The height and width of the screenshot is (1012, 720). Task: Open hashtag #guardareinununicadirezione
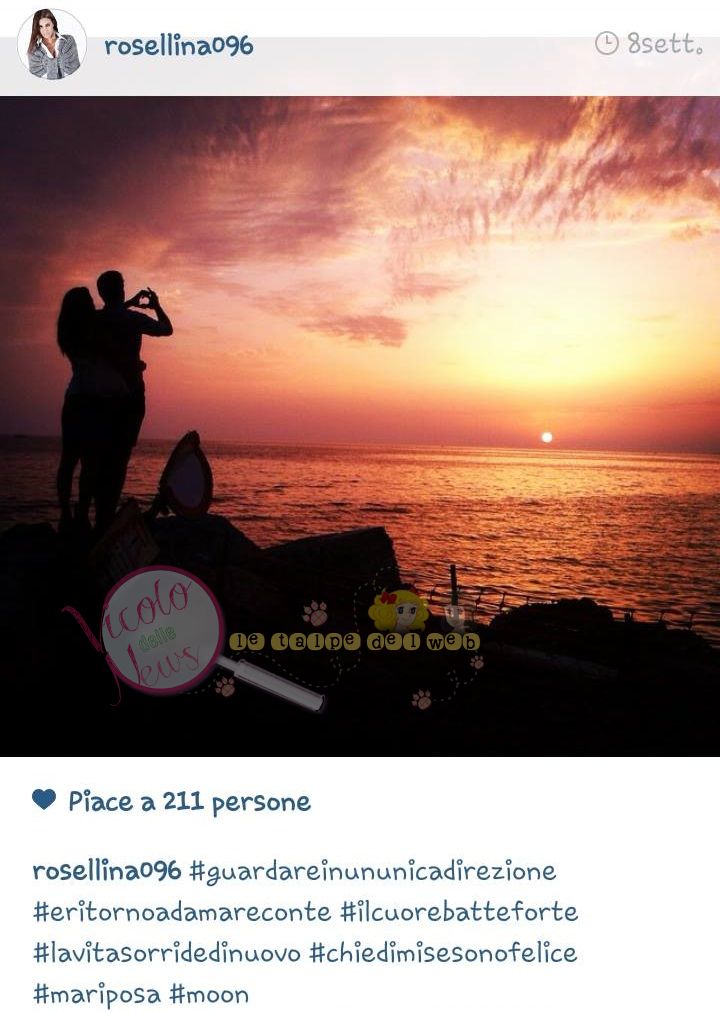click(372, 871)
